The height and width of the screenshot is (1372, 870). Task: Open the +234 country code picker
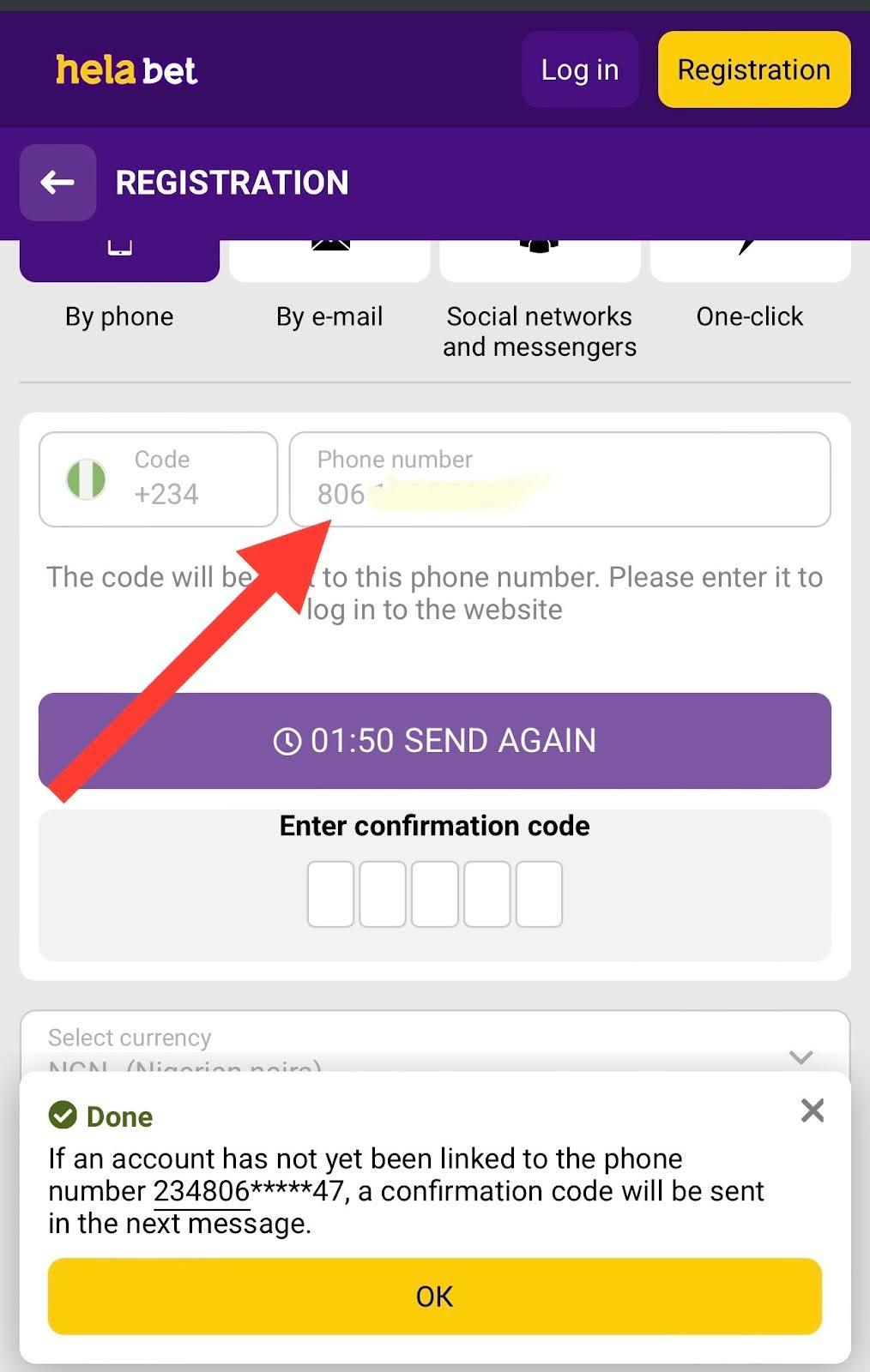[158, 479]
